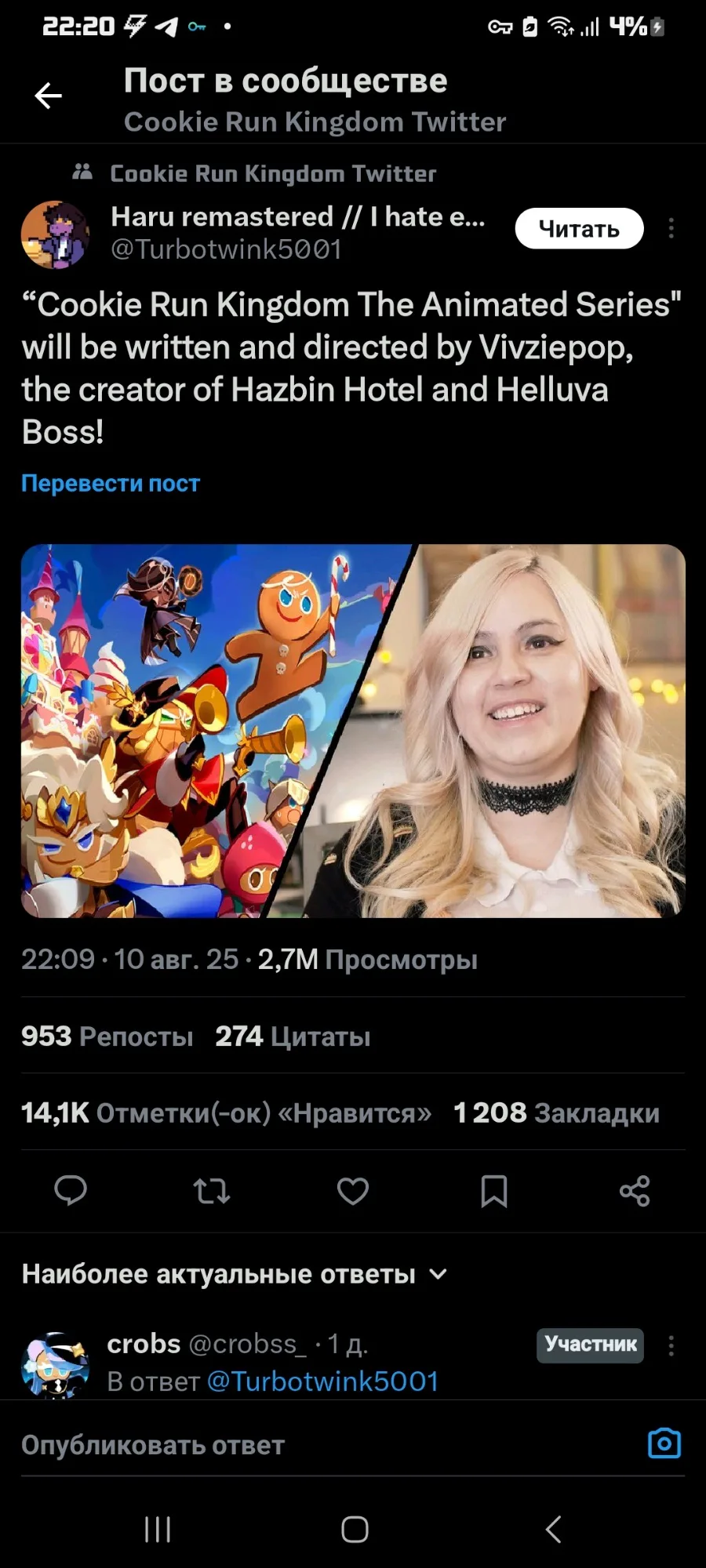Tap Перевести пост to translate
Viewport: 706px width, 1568px height.
(x=111, y=483)
